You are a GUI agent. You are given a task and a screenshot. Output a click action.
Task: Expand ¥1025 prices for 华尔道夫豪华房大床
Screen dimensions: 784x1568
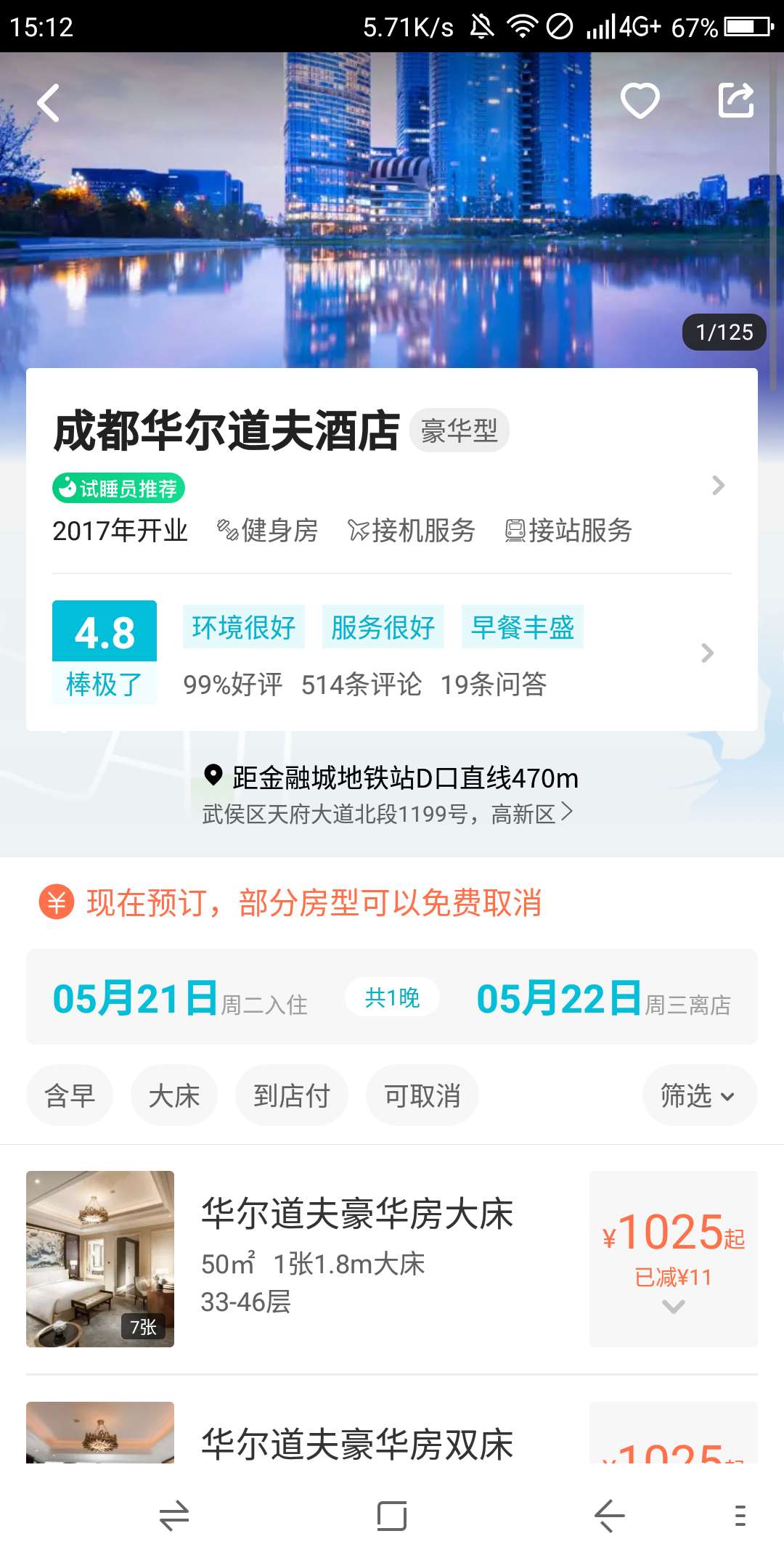[x=673, y=1259]
